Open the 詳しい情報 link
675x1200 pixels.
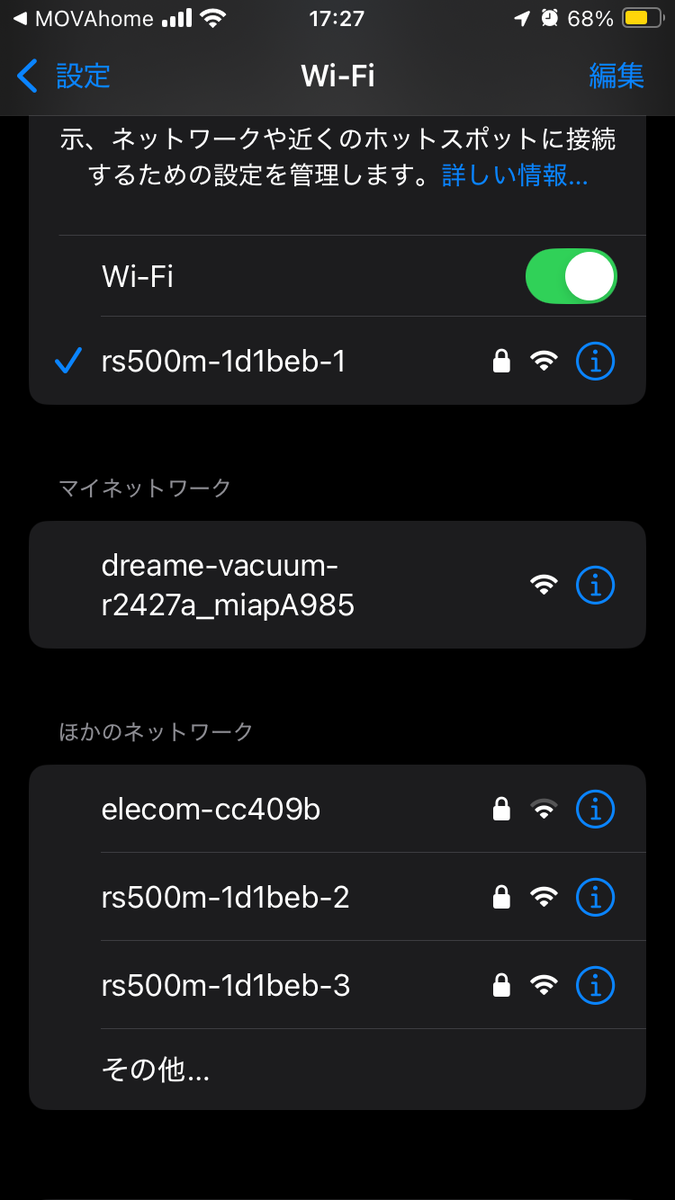(x=514, y=176)
